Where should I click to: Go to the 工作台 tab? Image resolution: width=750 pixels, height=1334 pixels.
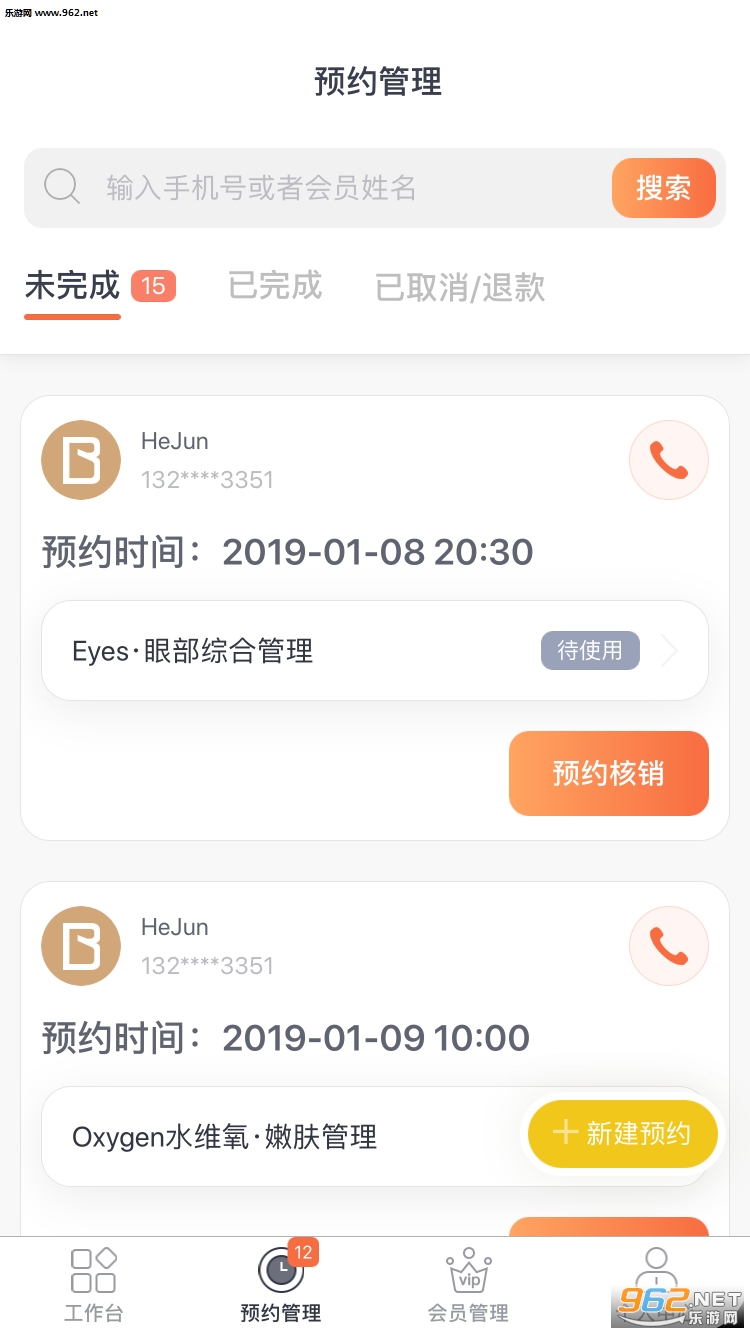[x=94, y=1285]
